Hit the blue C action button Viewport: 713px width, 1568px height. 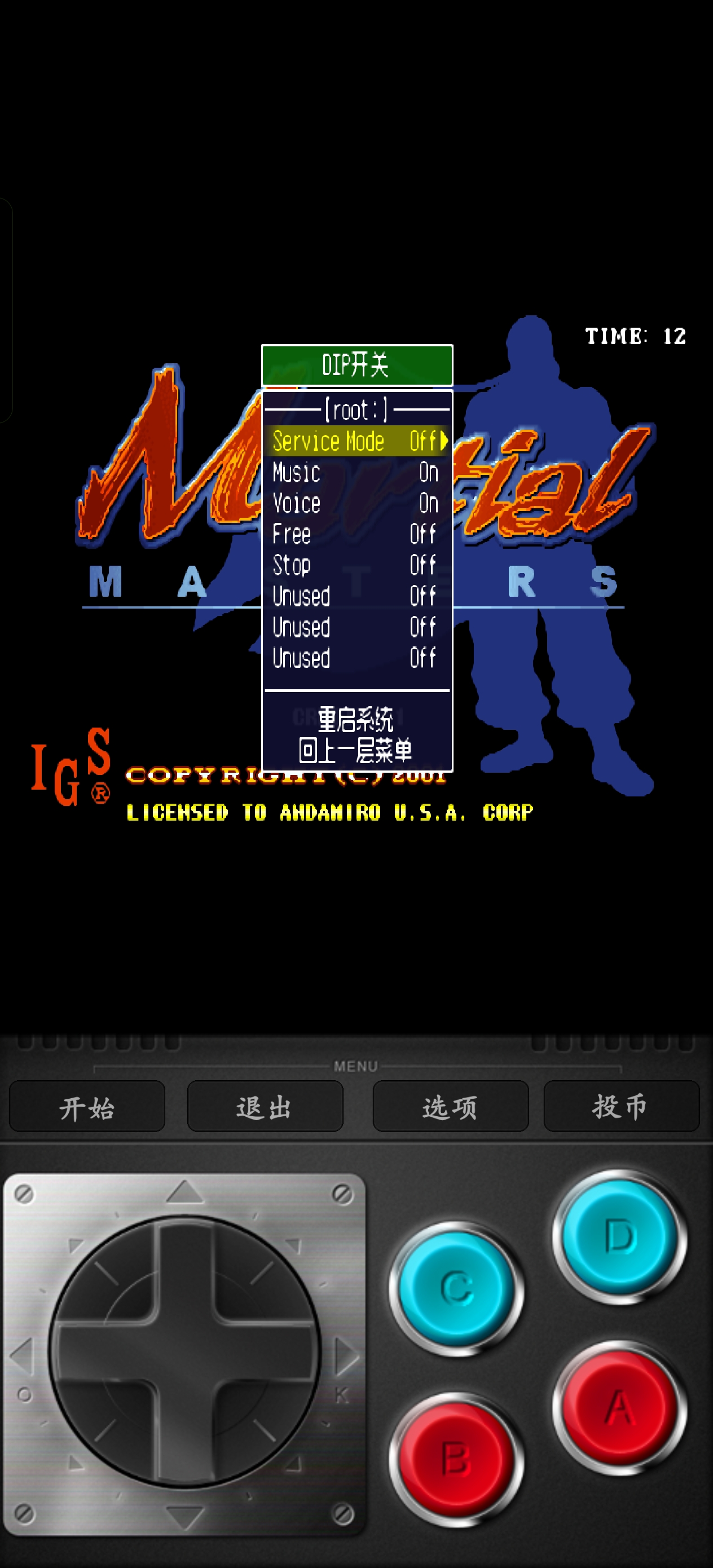pos(456,1289)
